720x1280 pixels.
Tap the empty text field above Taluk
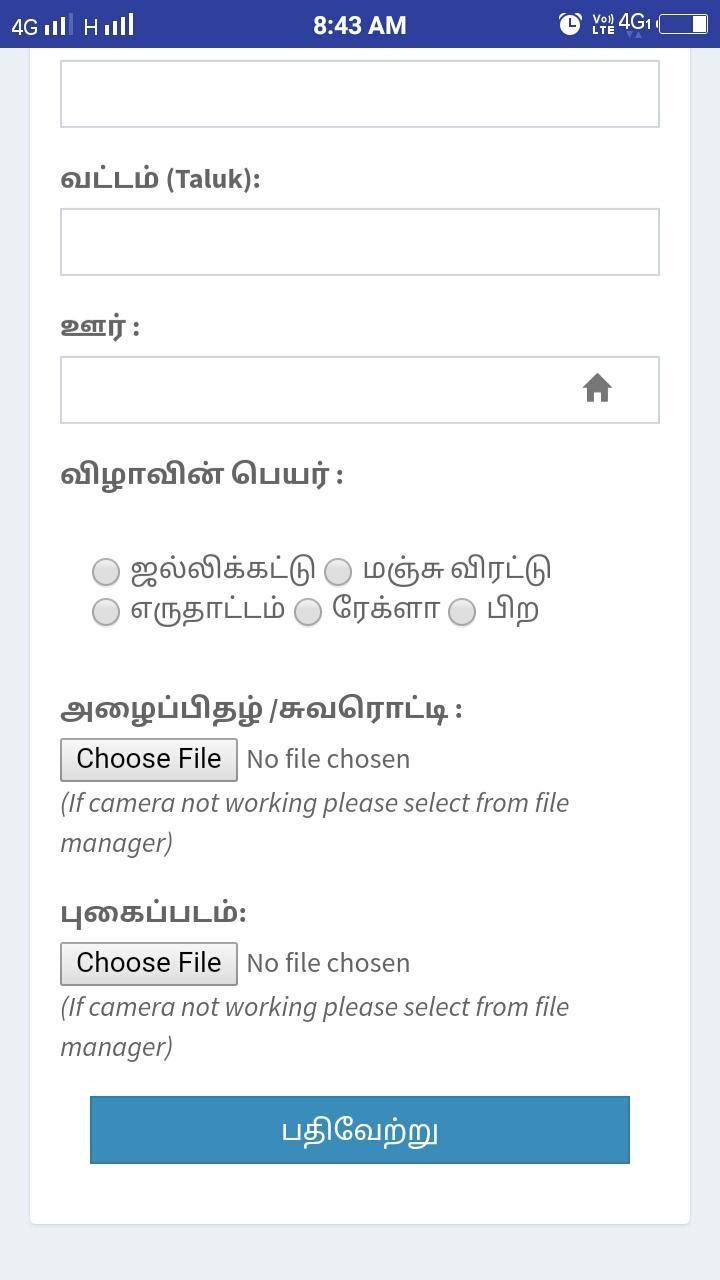tap(359, 94)
